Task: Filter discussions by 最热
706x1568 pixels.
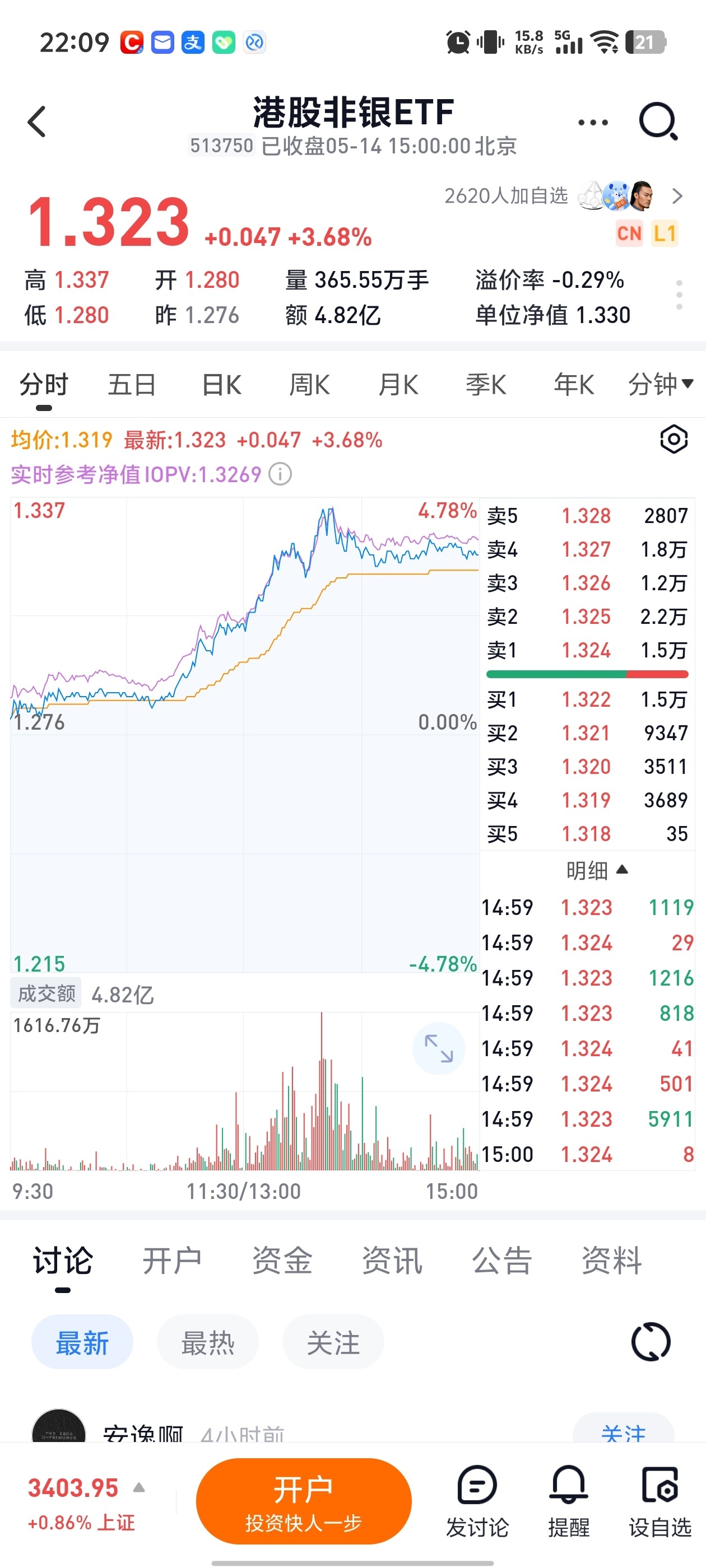Action: 208,1342
